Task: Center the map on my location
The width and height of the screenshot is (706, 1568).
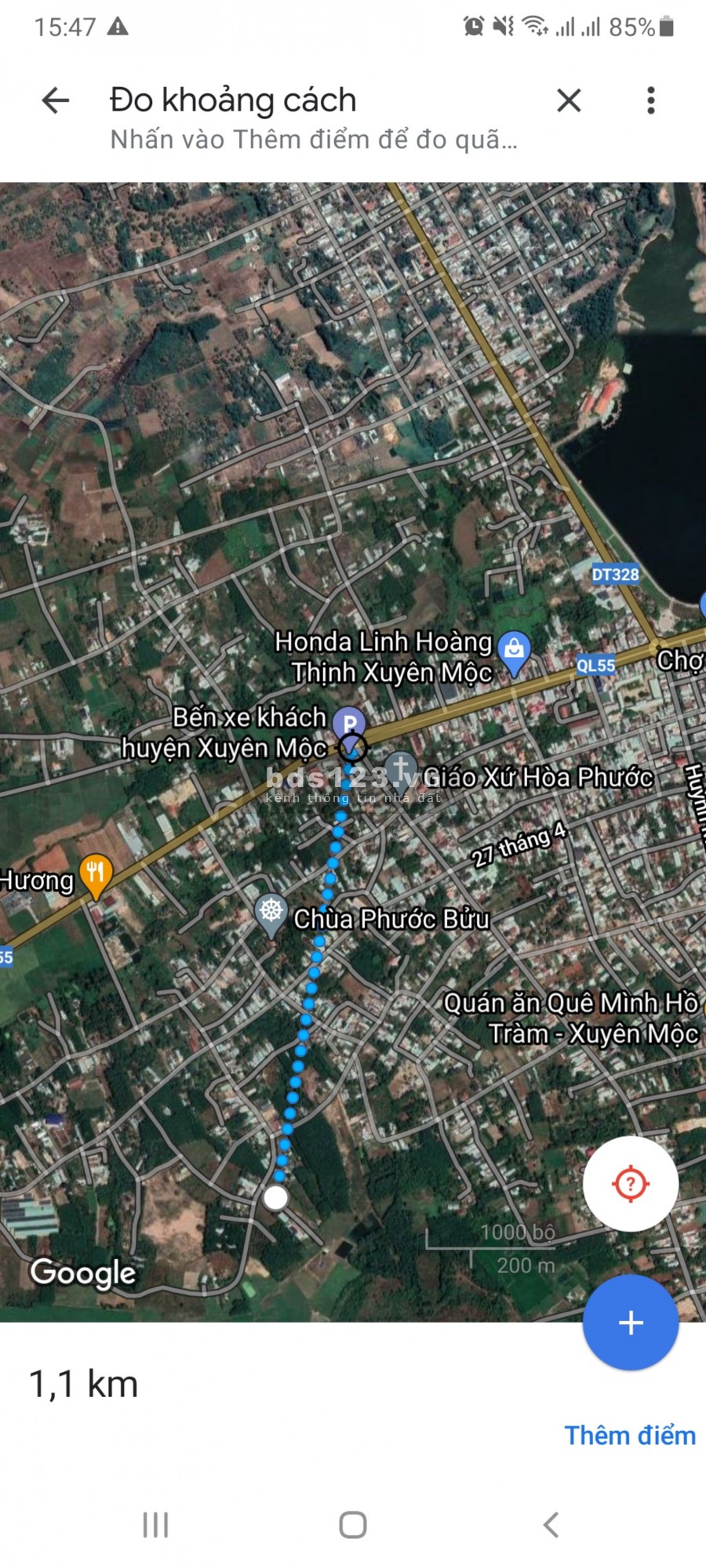Action: [x=630, y=1183]
